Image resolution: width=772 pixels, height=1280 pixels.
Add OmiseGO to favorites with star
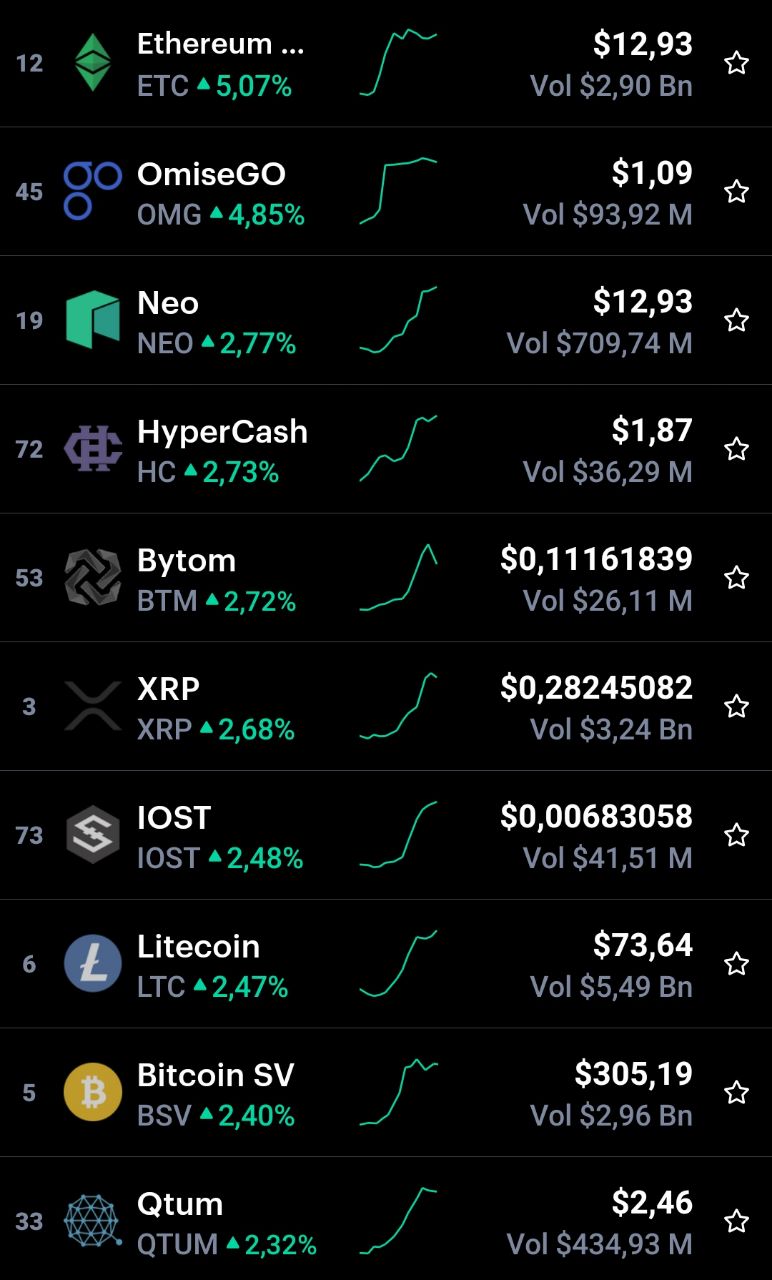737,192
